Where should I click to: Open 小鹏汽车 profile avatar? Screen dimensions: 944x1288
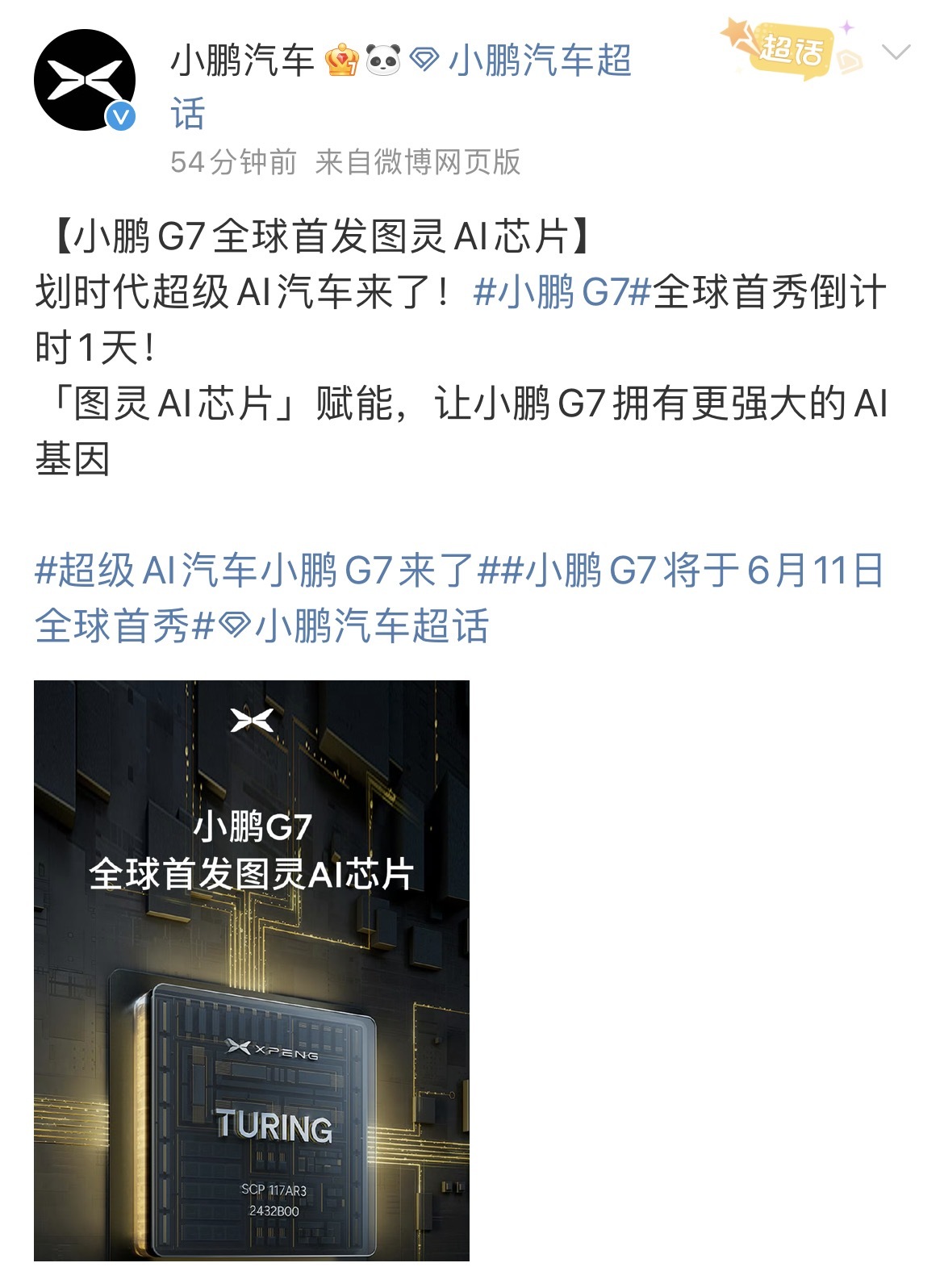click(x=84, y=80)
